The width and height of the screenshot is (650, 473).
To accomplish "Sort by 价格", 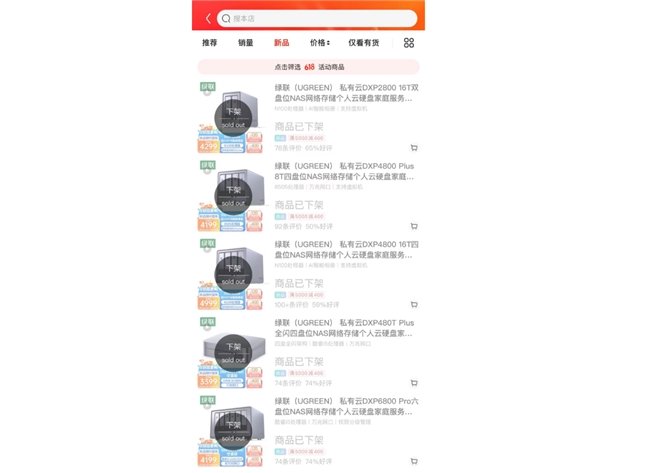I will (x=320, y=43).
